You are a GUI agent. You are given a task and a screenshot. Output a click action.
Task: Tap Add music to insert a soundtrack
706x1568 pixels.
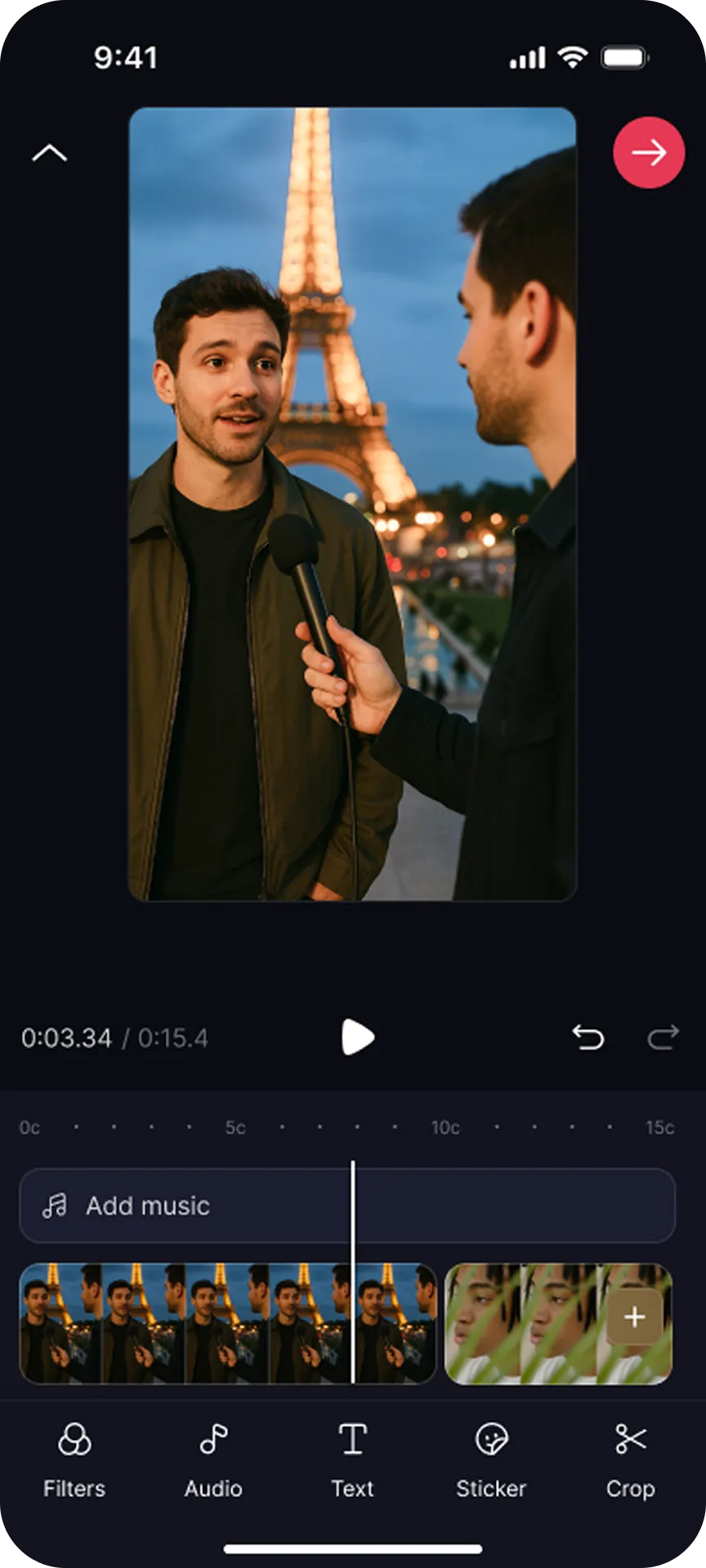pos(147,1205)
